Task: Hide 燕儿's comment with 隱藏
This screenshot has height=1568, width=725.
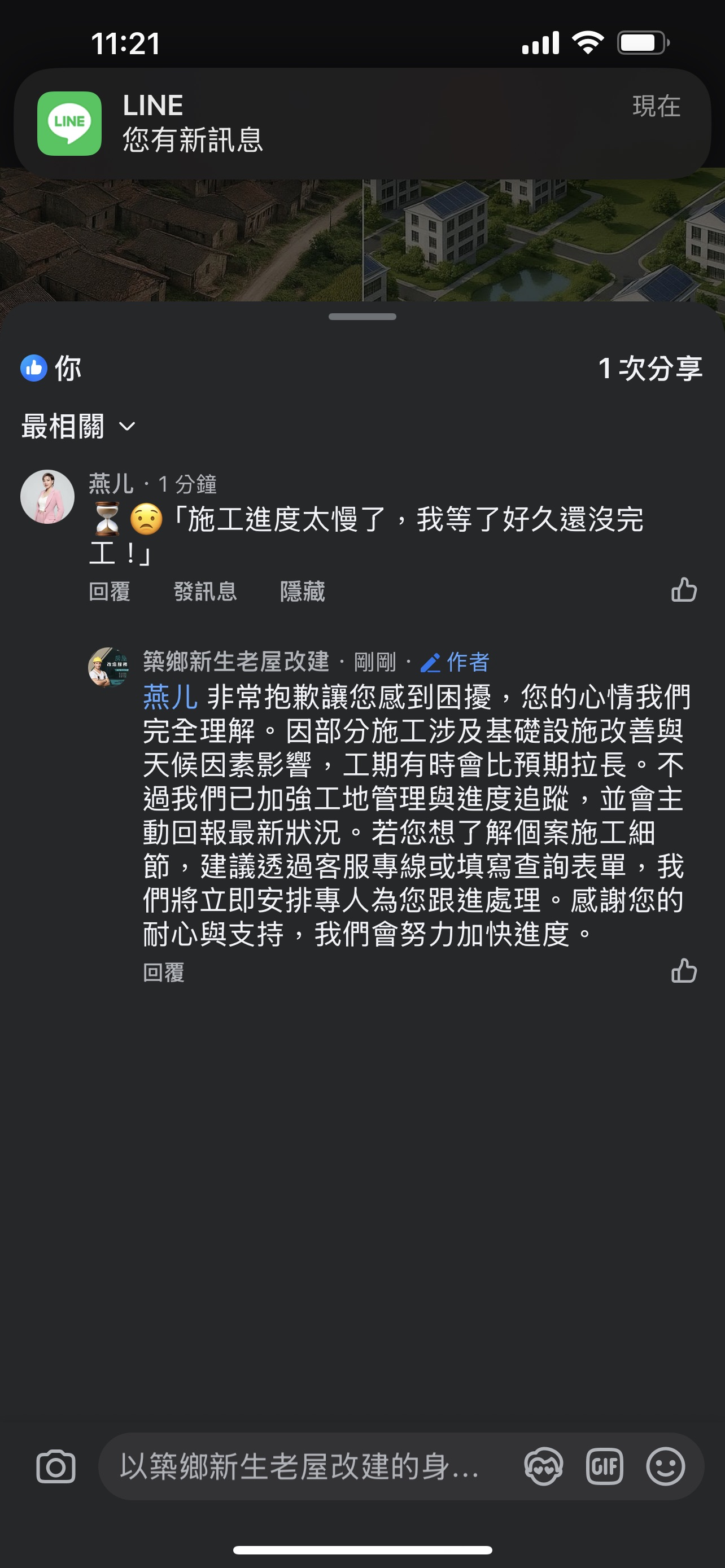Action: [303, 591]
